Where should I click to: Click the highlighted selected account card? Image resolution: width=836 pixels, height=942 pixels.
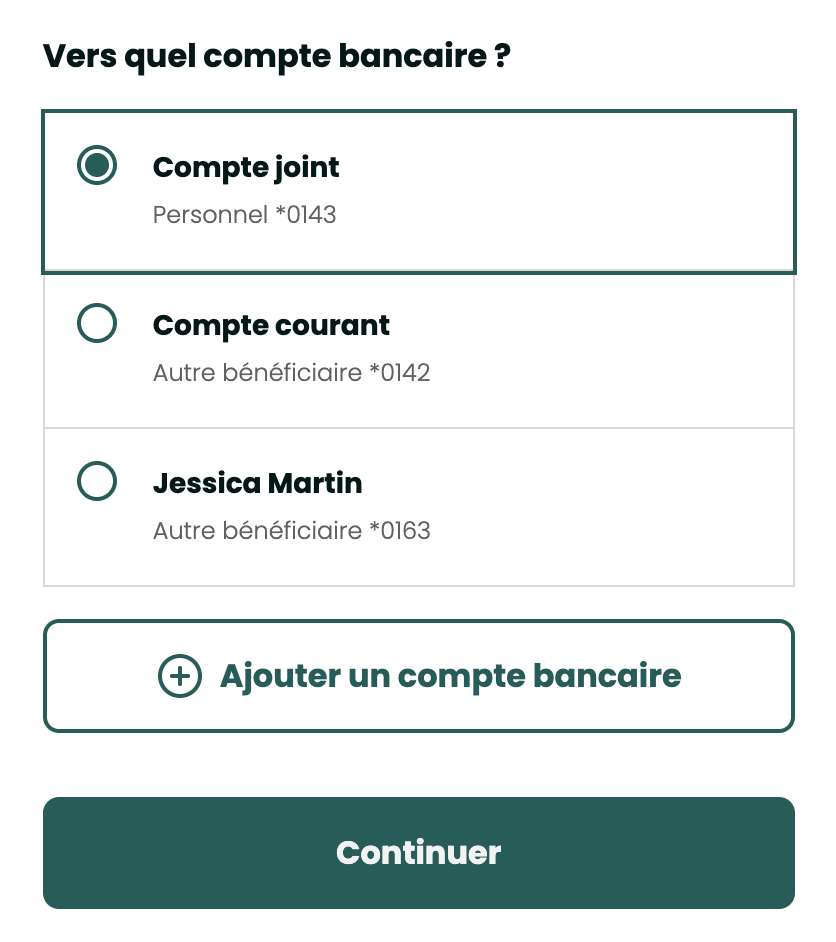coord(417,190)
